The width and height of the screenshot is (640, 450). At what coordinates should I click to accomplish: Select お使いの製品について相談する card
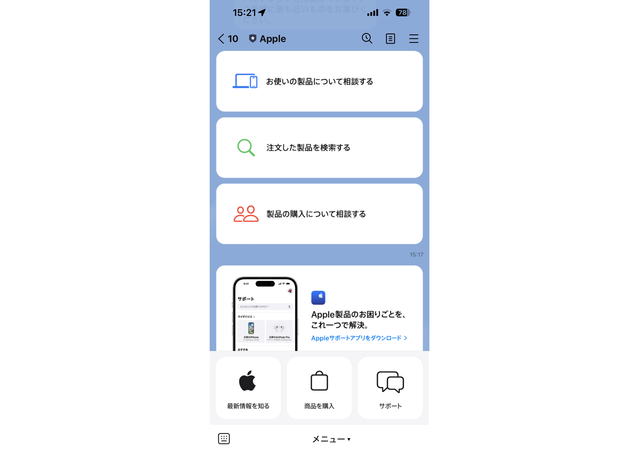[319, 81]
